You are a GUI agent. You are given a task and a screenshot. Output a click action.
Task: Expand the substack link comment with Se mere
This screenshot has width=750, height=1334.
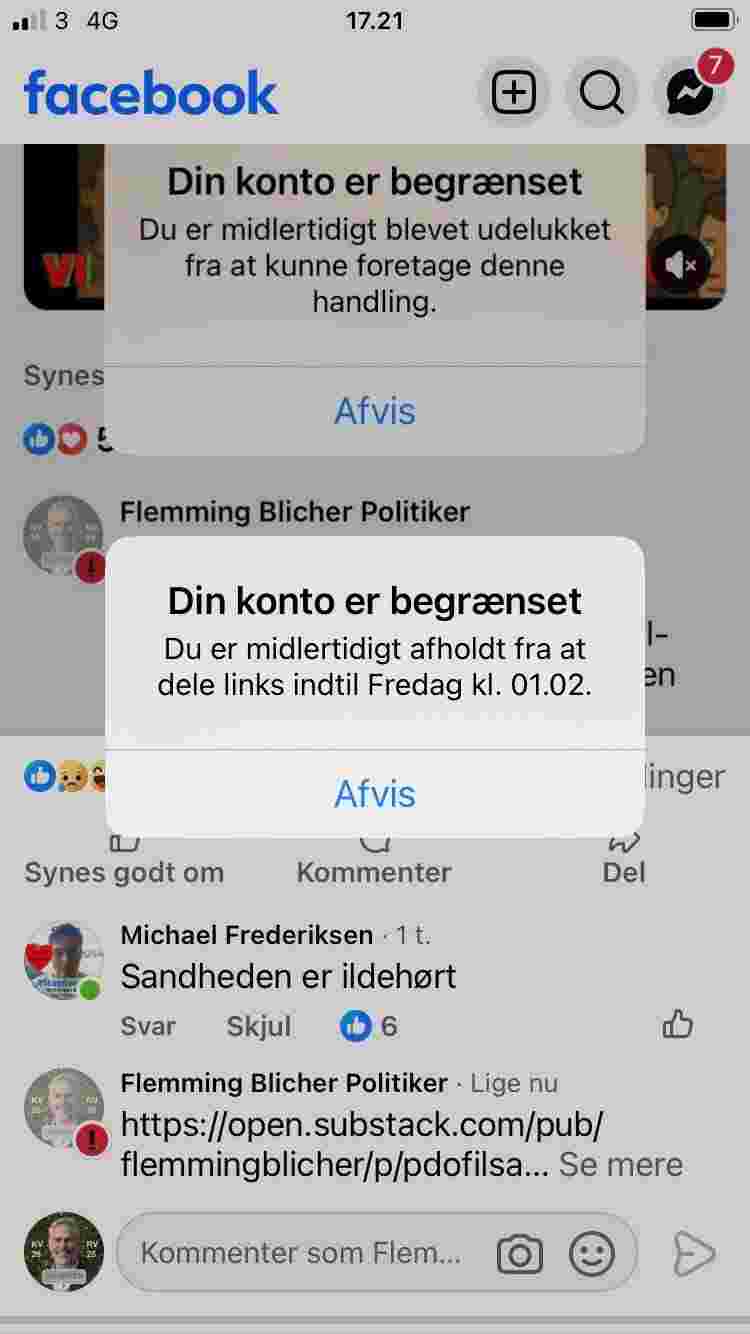(620, 1164)
